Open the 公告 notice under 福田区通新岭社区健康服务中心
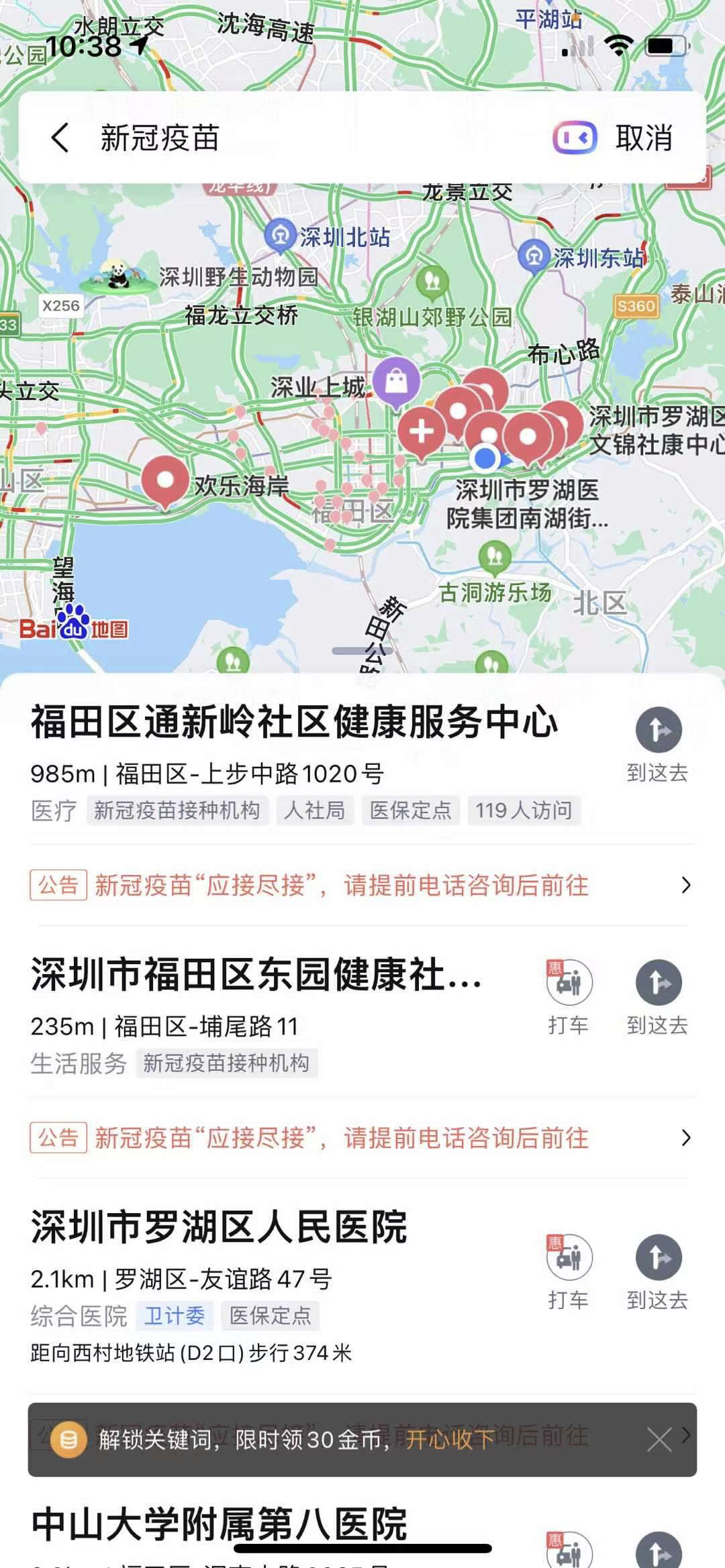The width and height of the screenshot is (725, 1568). coord(361,885)
